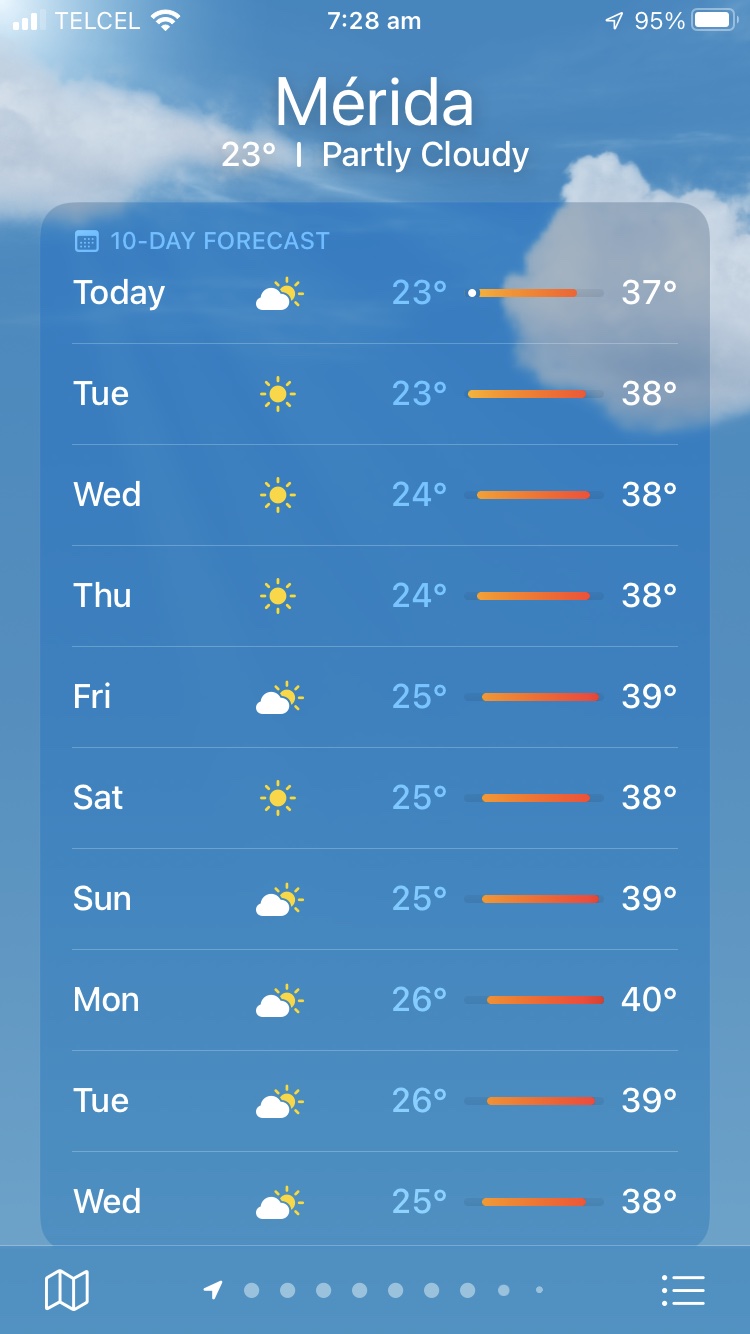Tap the city page indicator dots
The image size is (750, 1334).
pyautogui.click(x=377, y=1290)
